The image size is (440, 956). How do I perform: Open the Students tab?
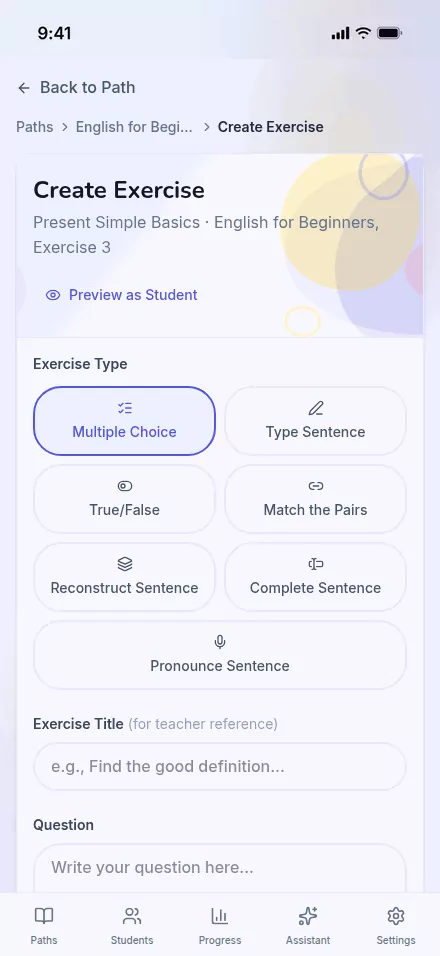[132, 926]
